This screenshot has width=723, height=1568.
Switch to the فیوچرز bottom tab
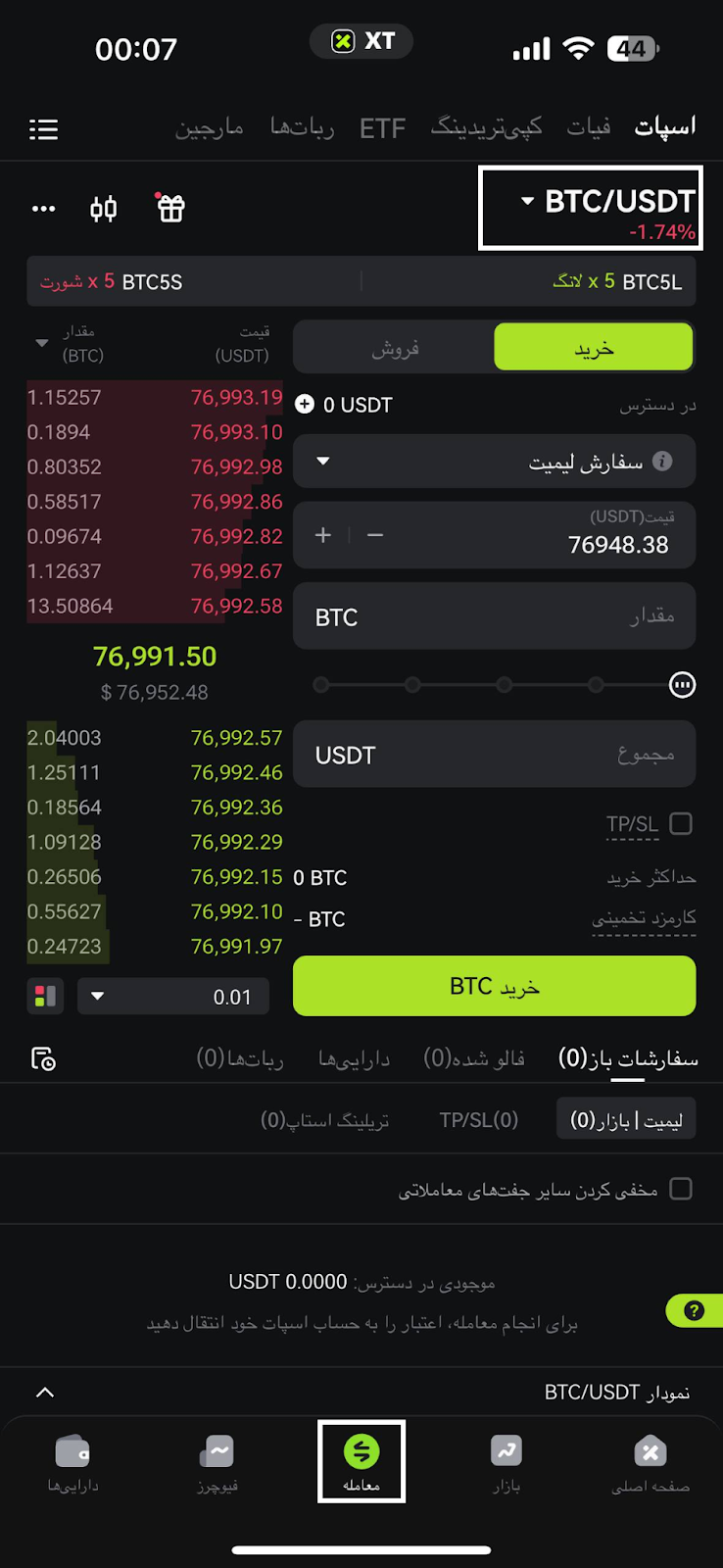click(x=217, y=1462)
